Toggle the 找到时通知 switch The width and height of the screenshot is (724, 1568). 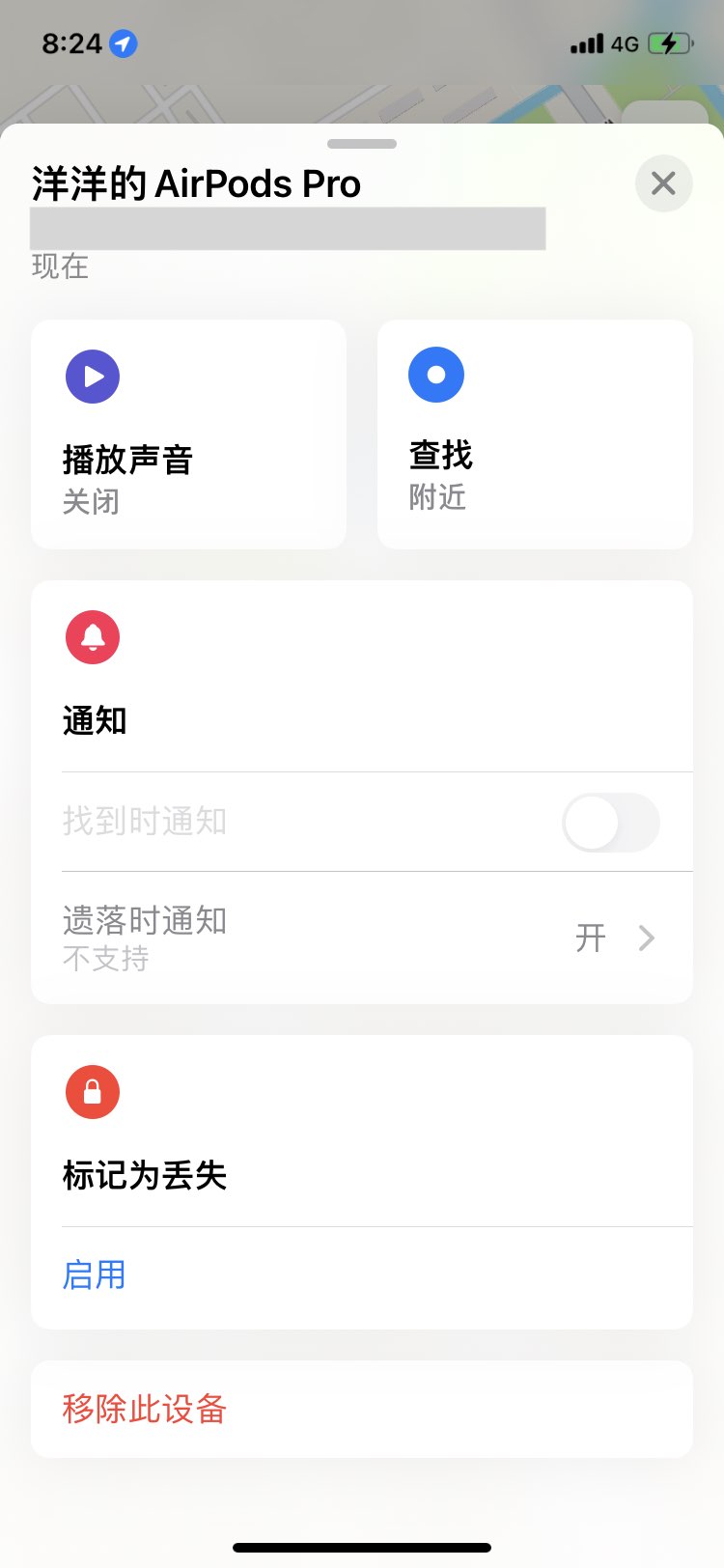pos(610,823)
